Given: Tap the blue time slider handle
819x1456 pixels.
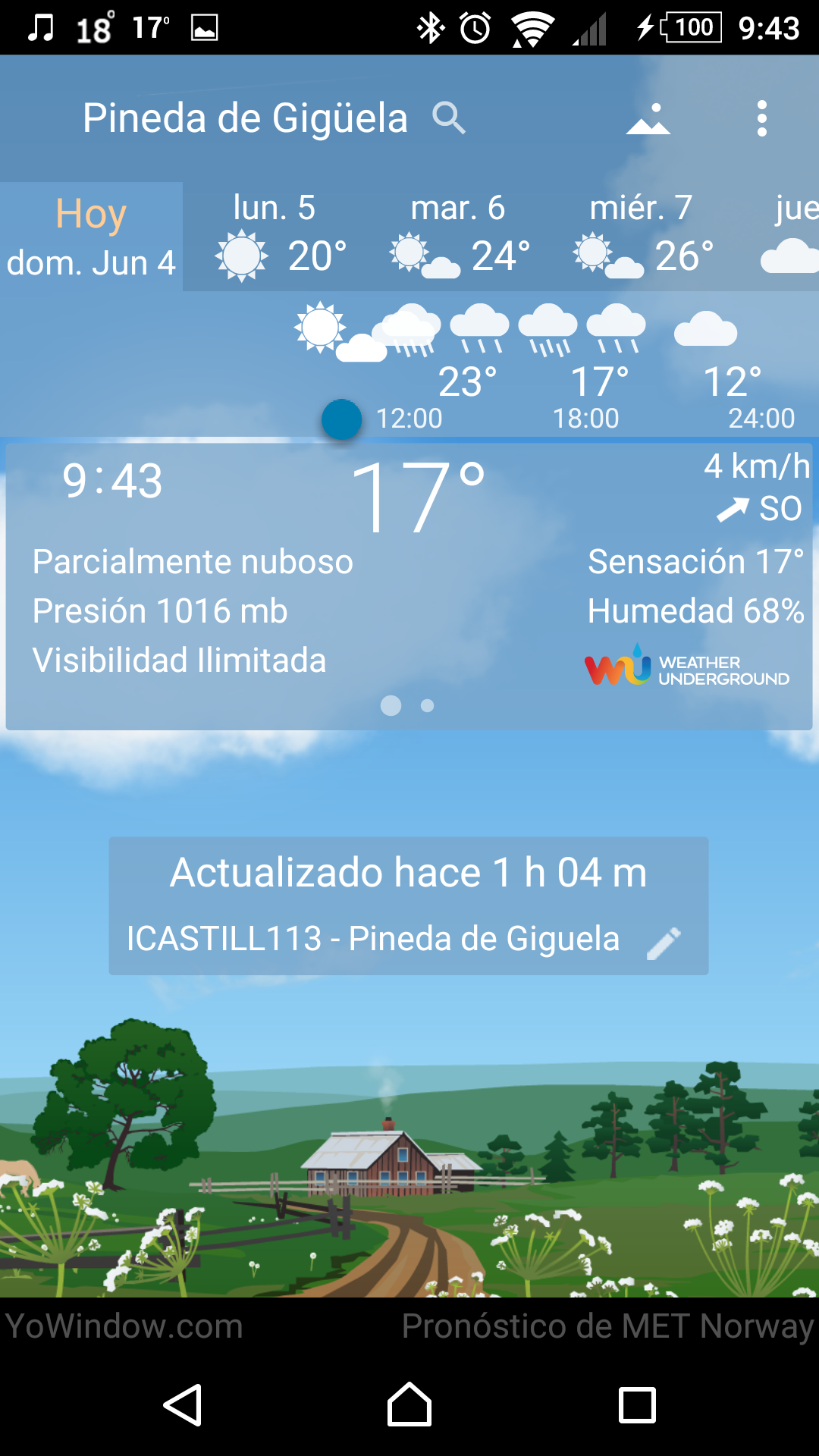Looking at the screenshot, I should pyautogui.click(x=341, y=419).
